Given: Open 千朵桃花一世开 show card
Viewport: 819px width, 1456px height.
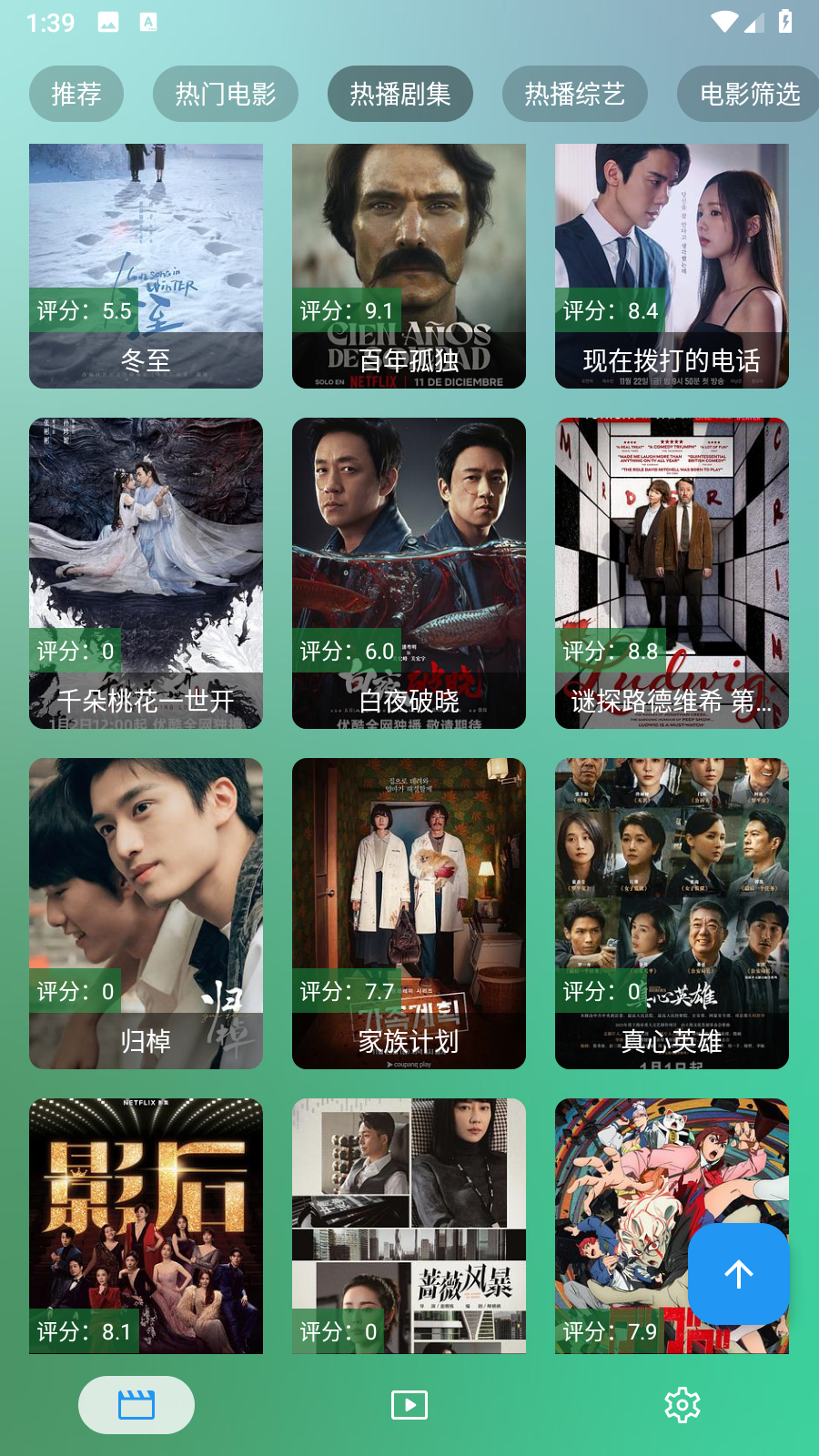Looking at the screenshot, I should click(x=146, y=573).
